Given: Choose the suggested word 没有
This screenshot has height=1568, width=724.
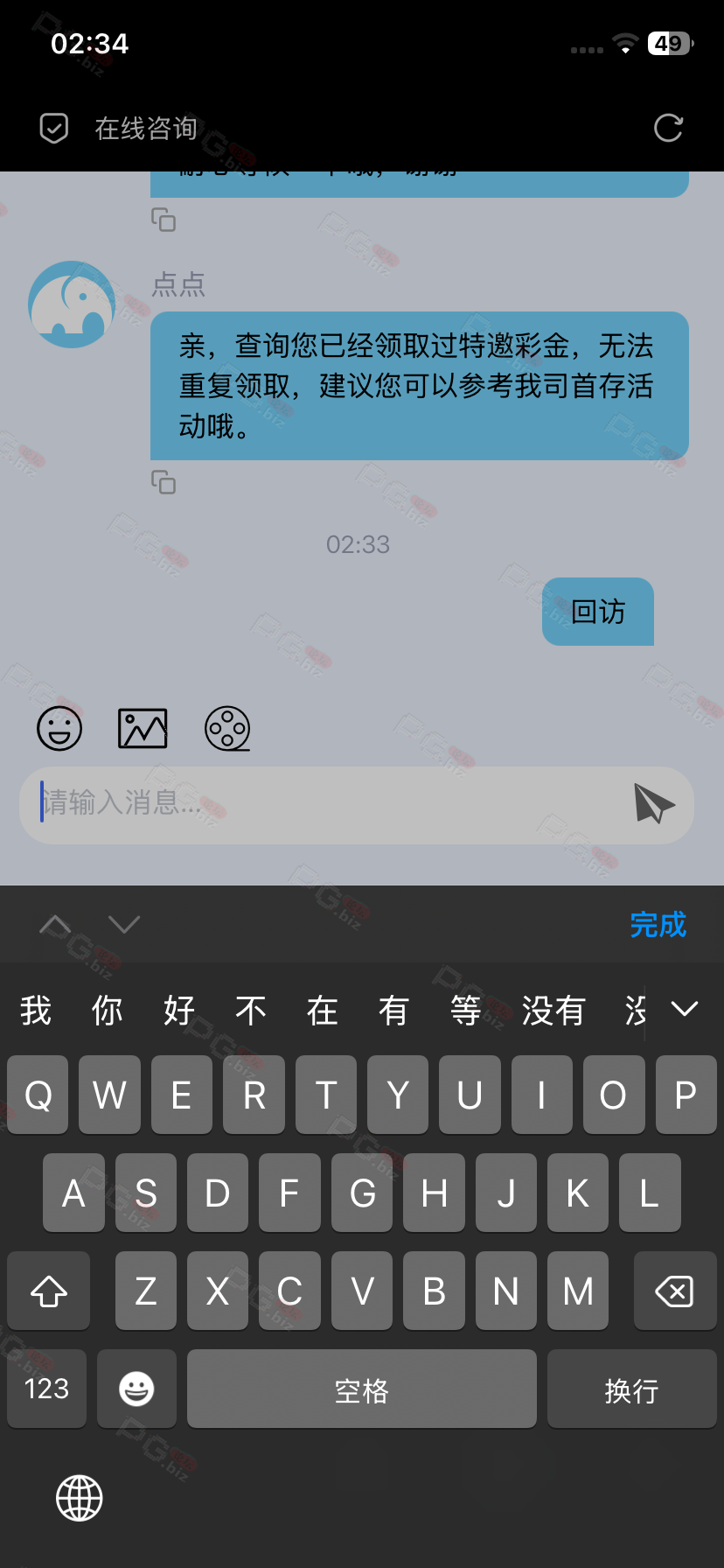Looking at the screenshot, I should [x=553, y=1011].
